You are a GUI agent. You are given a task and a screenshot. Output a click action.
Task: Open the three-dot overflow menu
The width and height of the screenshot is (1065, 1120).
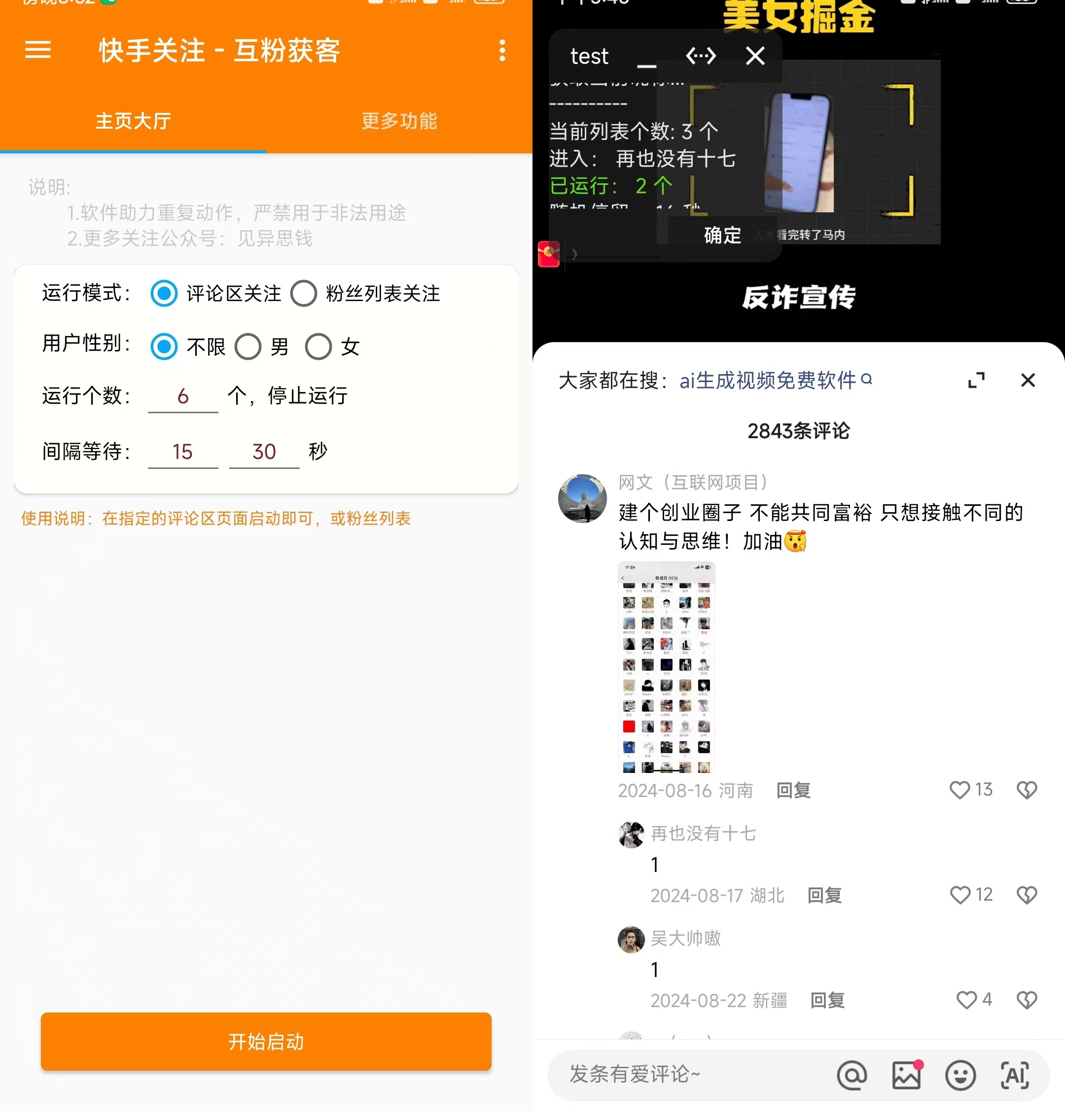click(502, 50)
